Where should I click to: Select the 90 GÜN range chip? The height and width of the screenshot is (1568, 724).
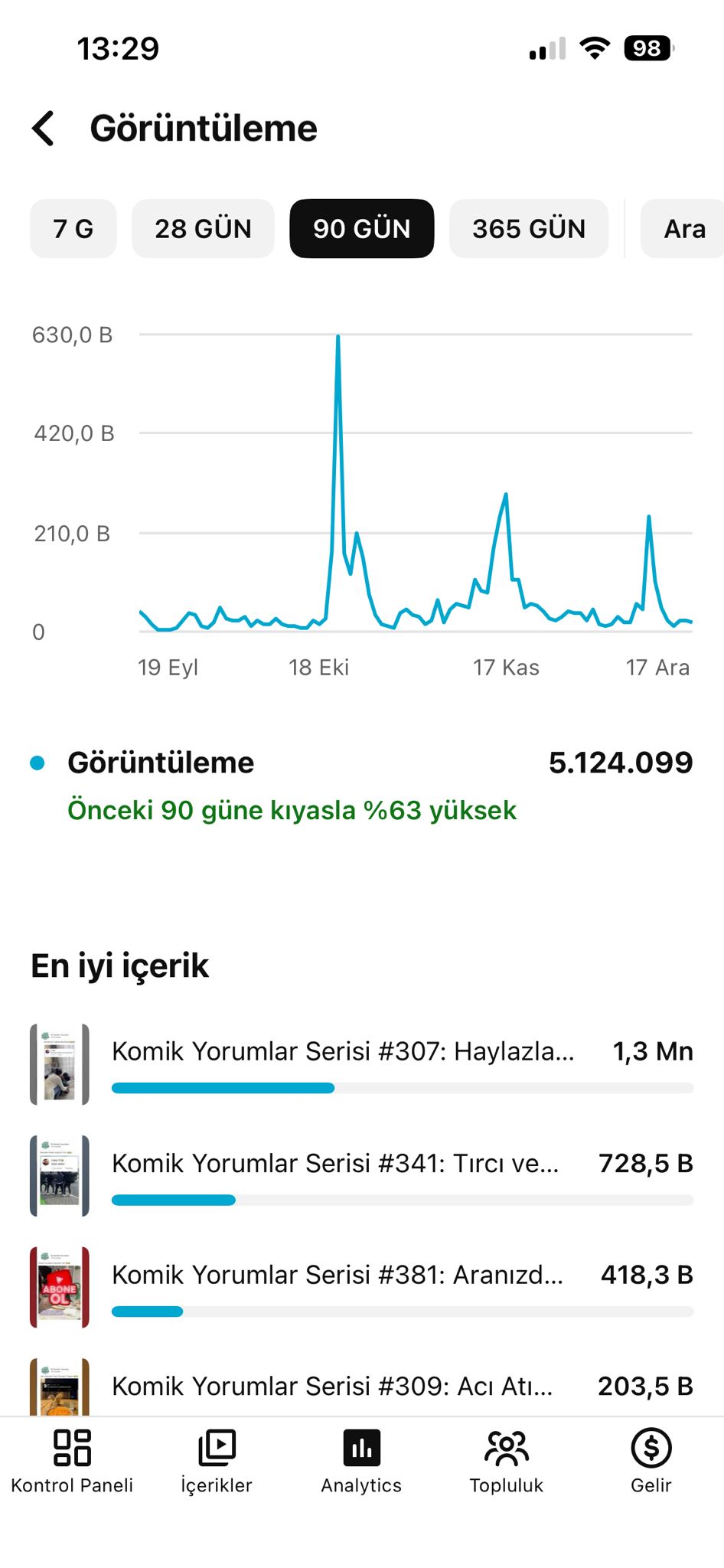[361, 229]
